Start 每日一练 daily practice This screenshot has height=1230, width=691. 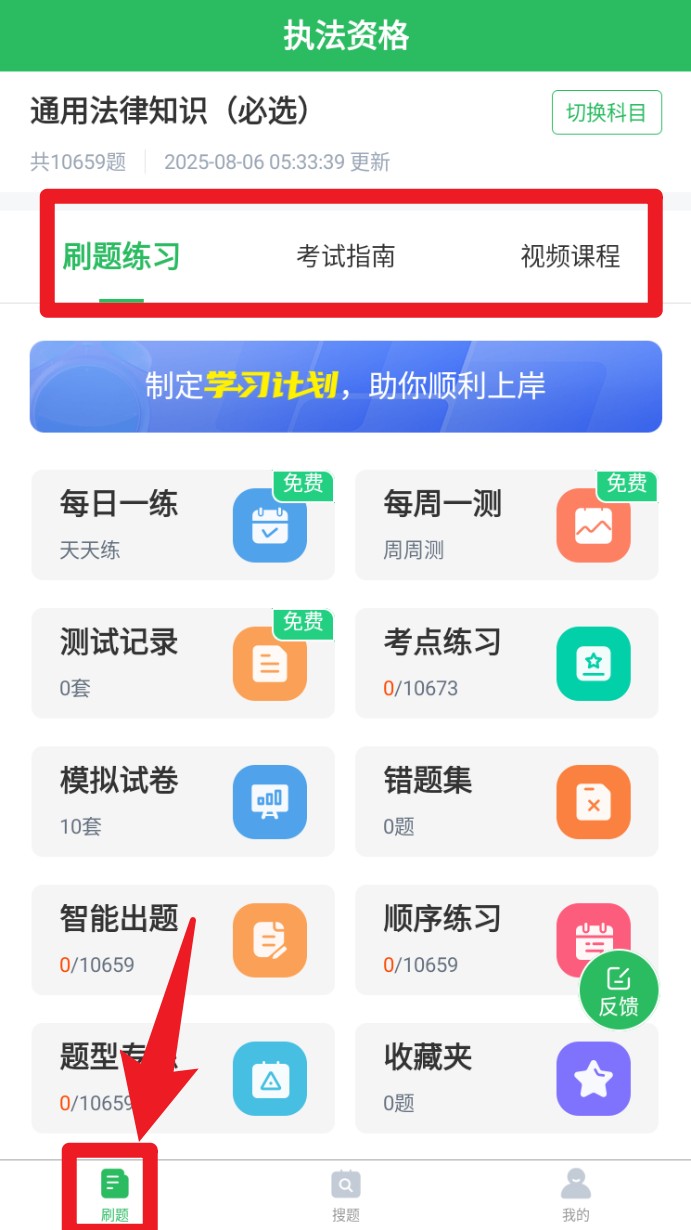183,525
